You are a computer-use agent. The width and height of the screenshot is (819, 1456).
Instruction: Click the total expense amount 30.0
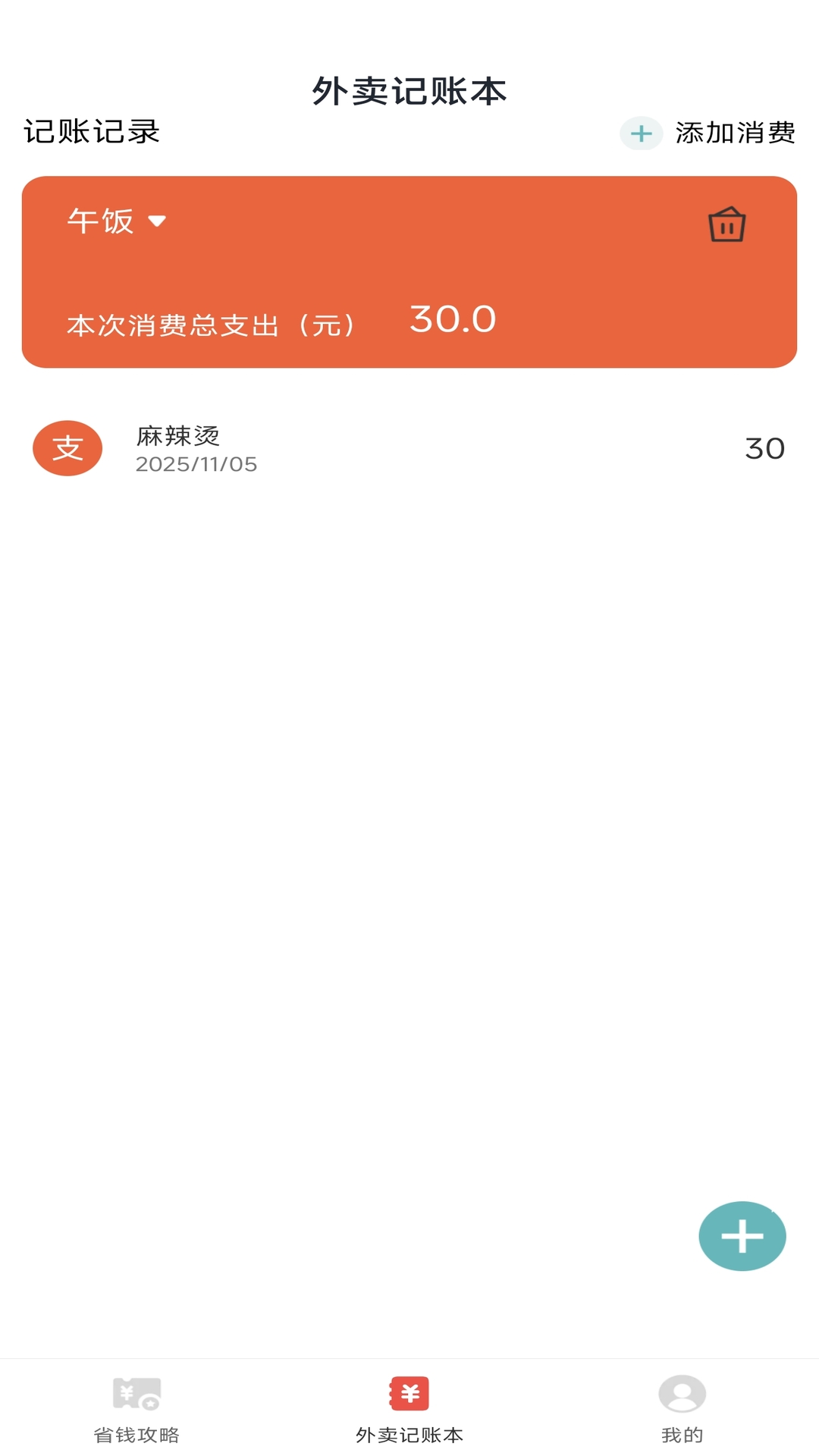[x=452, y=319]
